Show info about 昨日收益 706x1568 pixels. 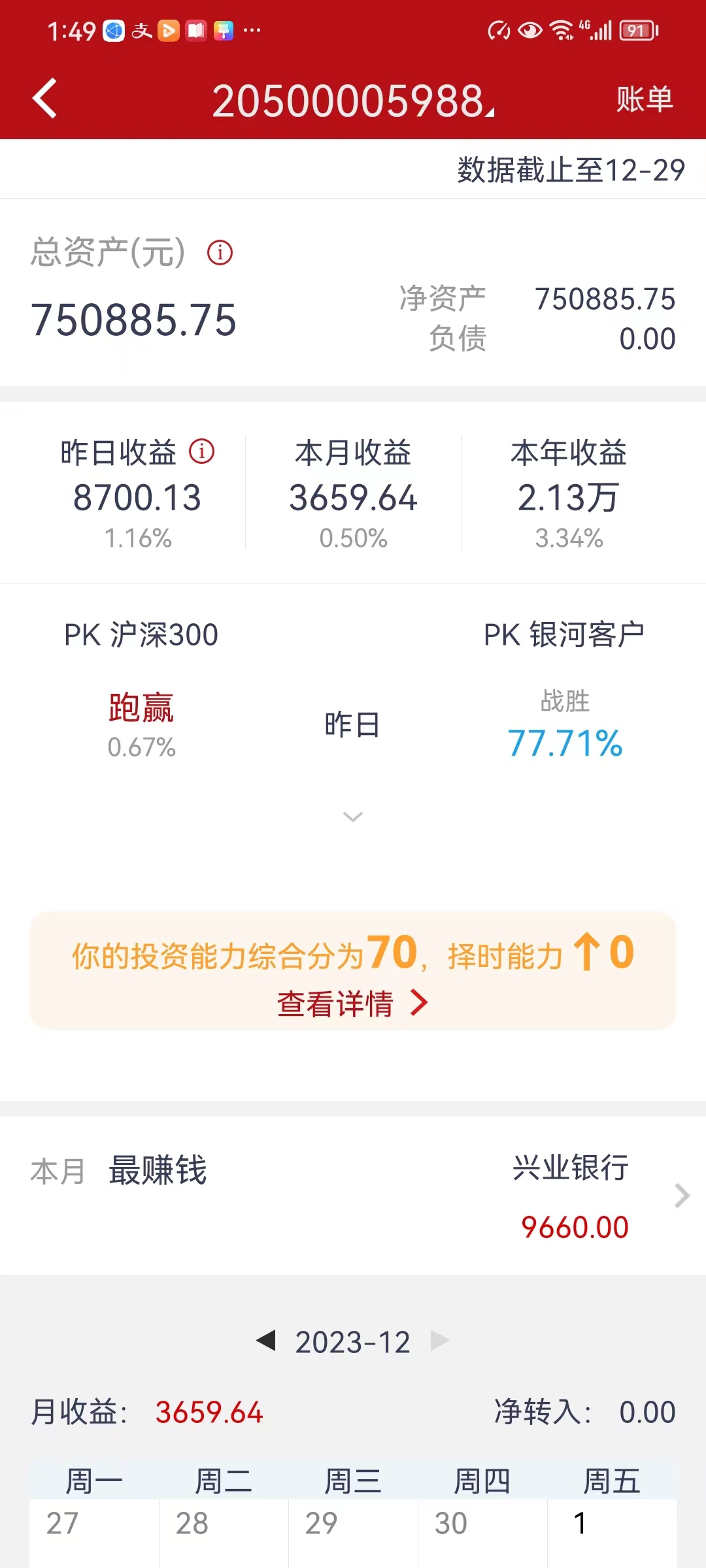[202, 451]
